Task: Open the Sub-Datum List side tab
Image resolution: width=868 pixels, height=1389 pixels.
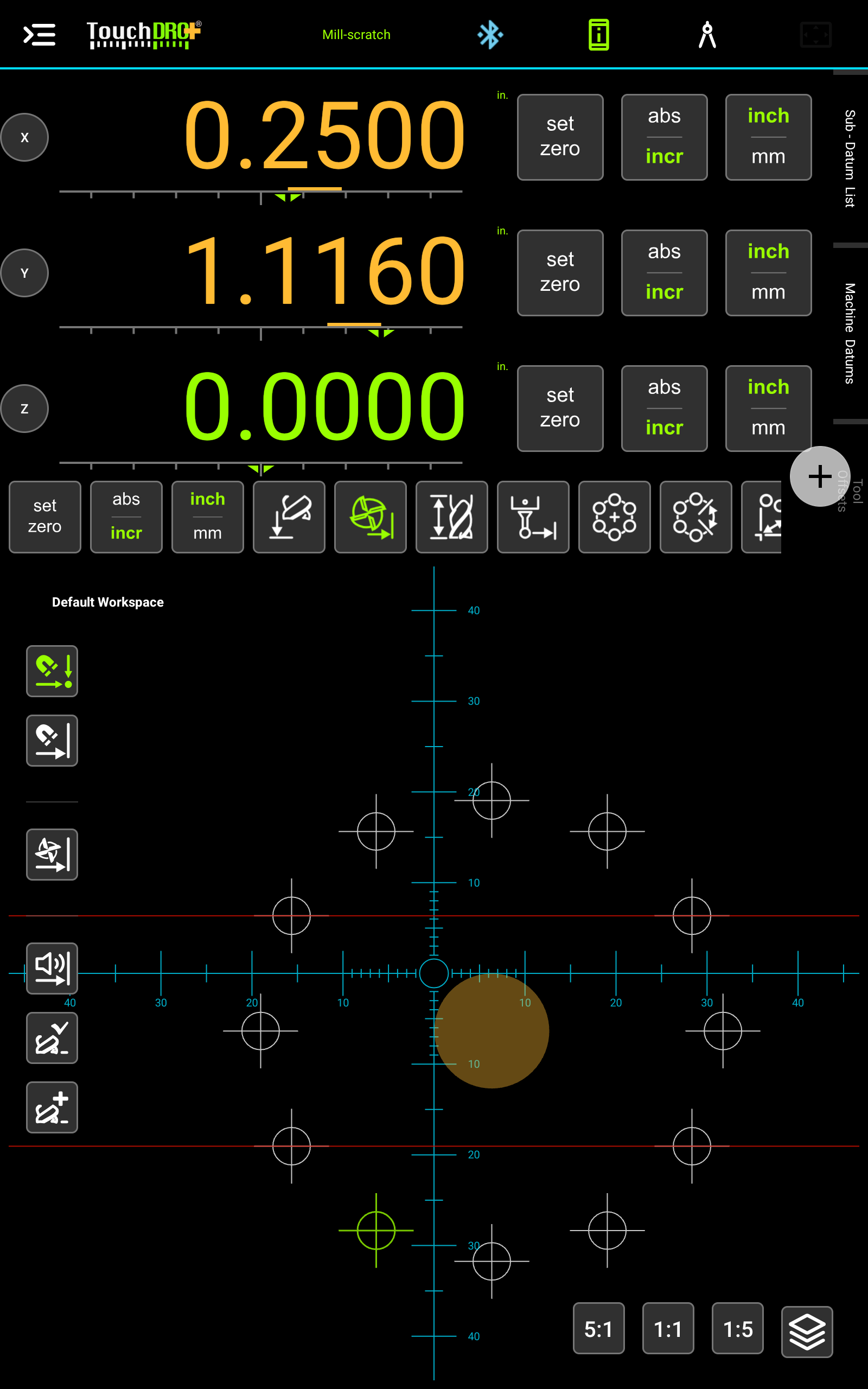Action: [x=850, y=158]
